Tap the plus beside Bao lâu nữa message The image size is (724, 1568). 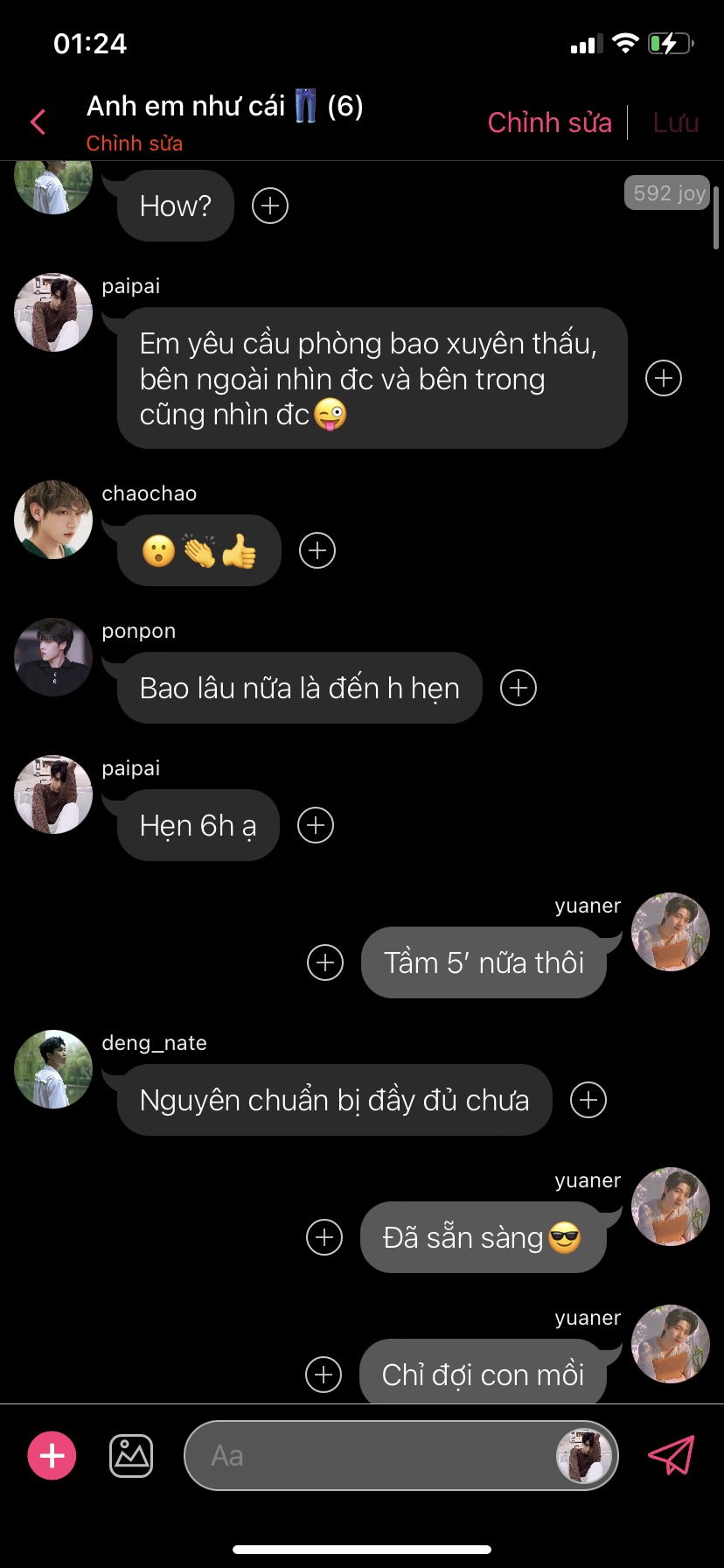(519, 688)
